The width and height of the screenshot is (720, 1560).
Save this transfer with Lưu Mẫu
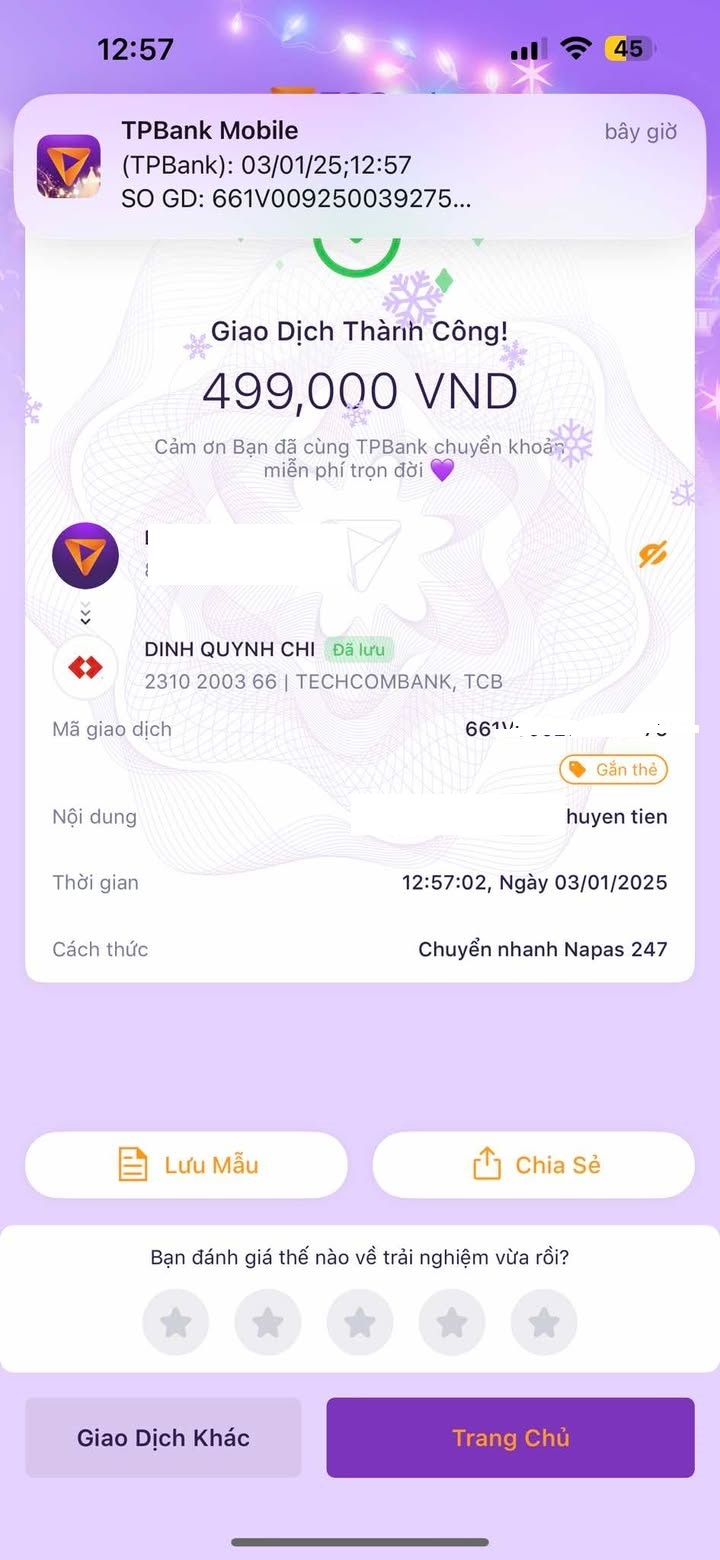(187, 1165)
